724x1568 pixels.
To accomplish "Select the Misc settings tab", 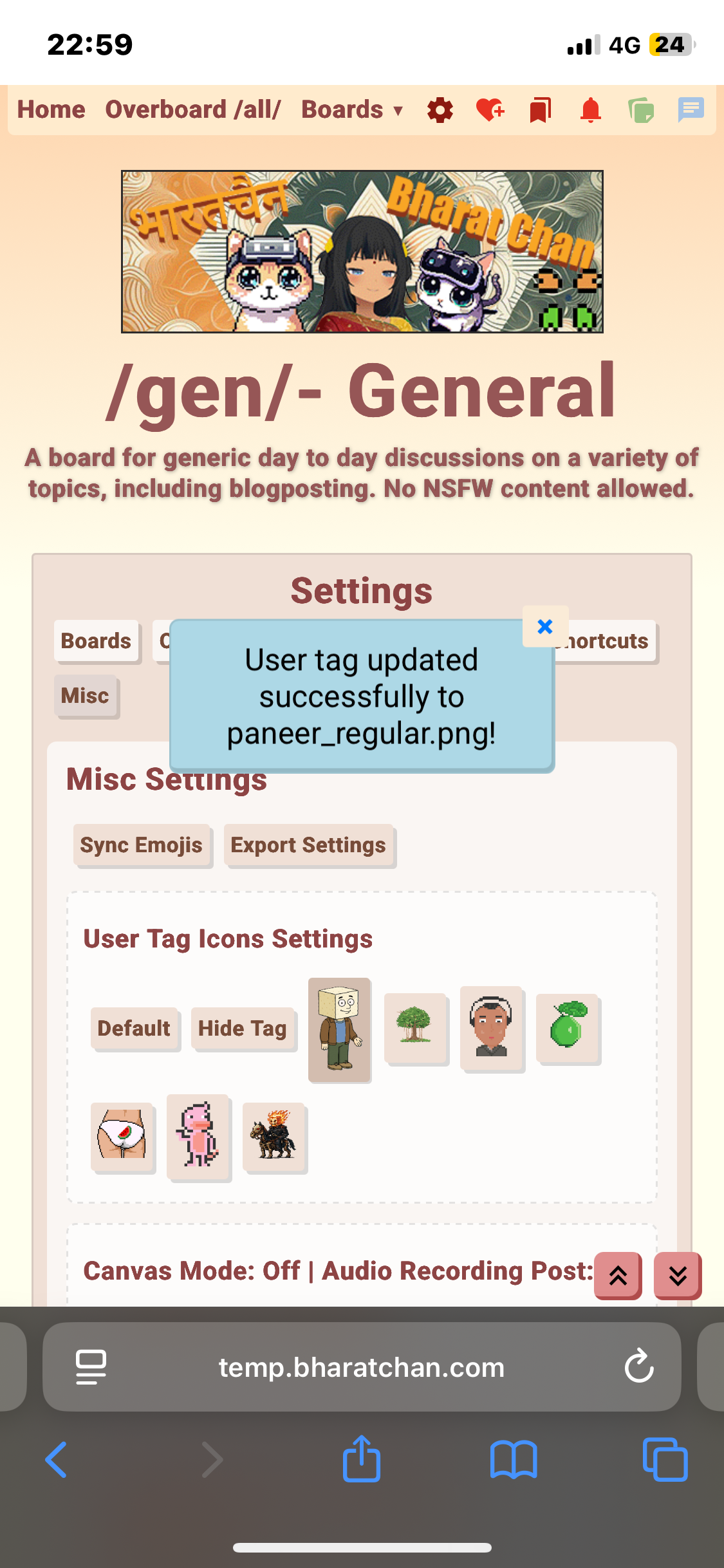I will pos(85,696).
